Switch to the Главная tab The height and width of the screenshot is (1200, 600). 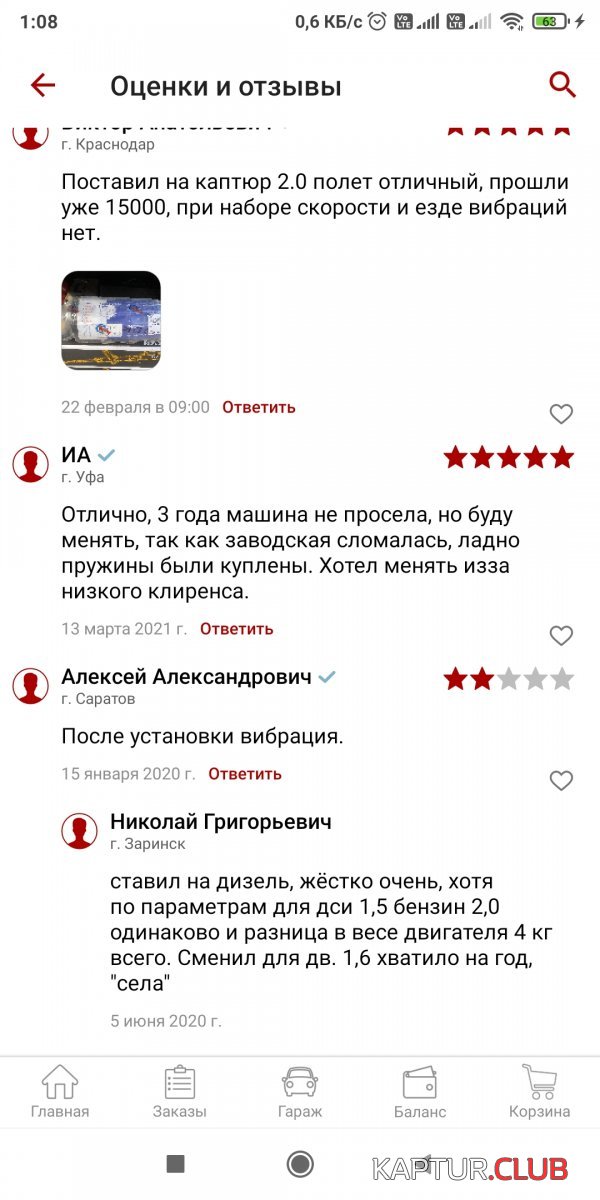[60, 1091]
